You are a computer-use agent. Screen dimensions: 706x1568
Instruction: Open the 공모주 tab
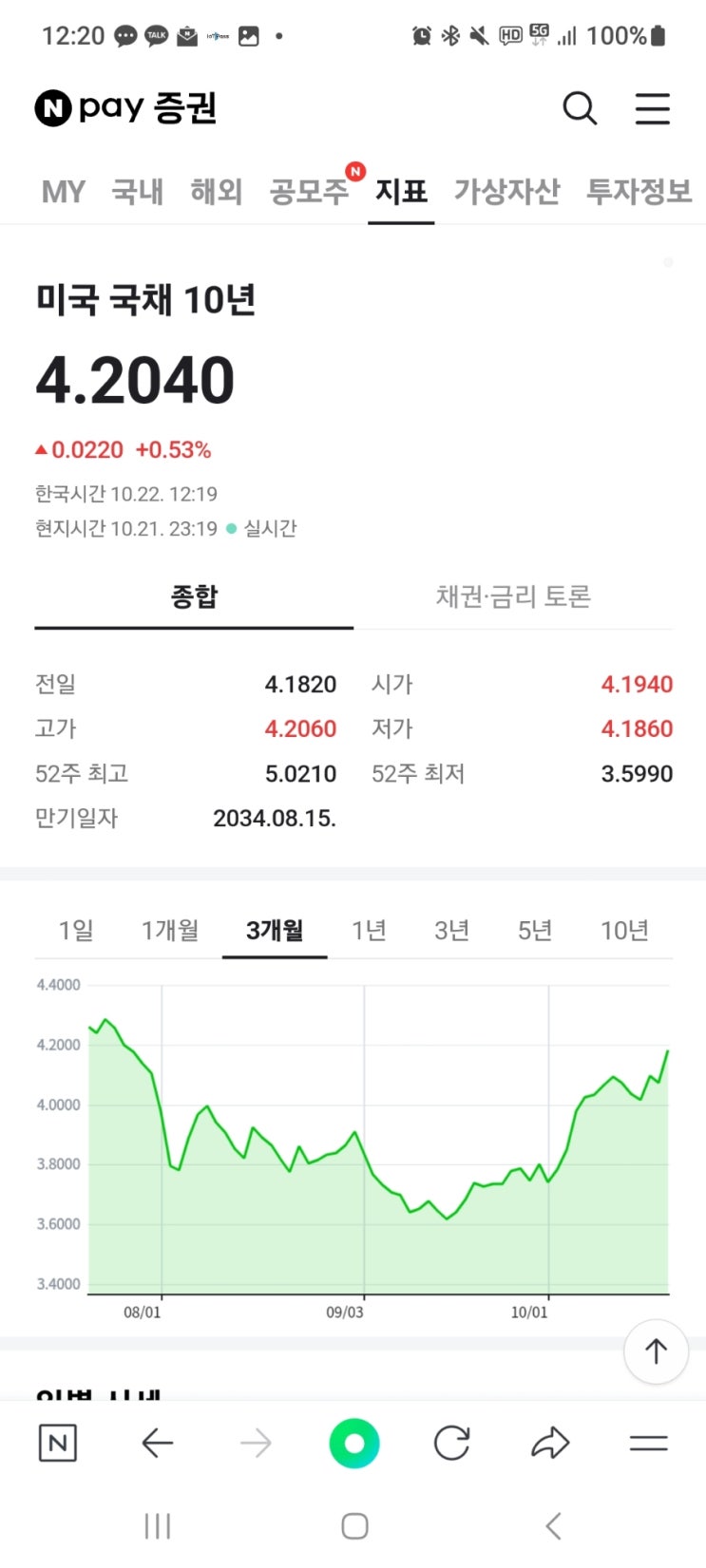(x=310, y=192)
